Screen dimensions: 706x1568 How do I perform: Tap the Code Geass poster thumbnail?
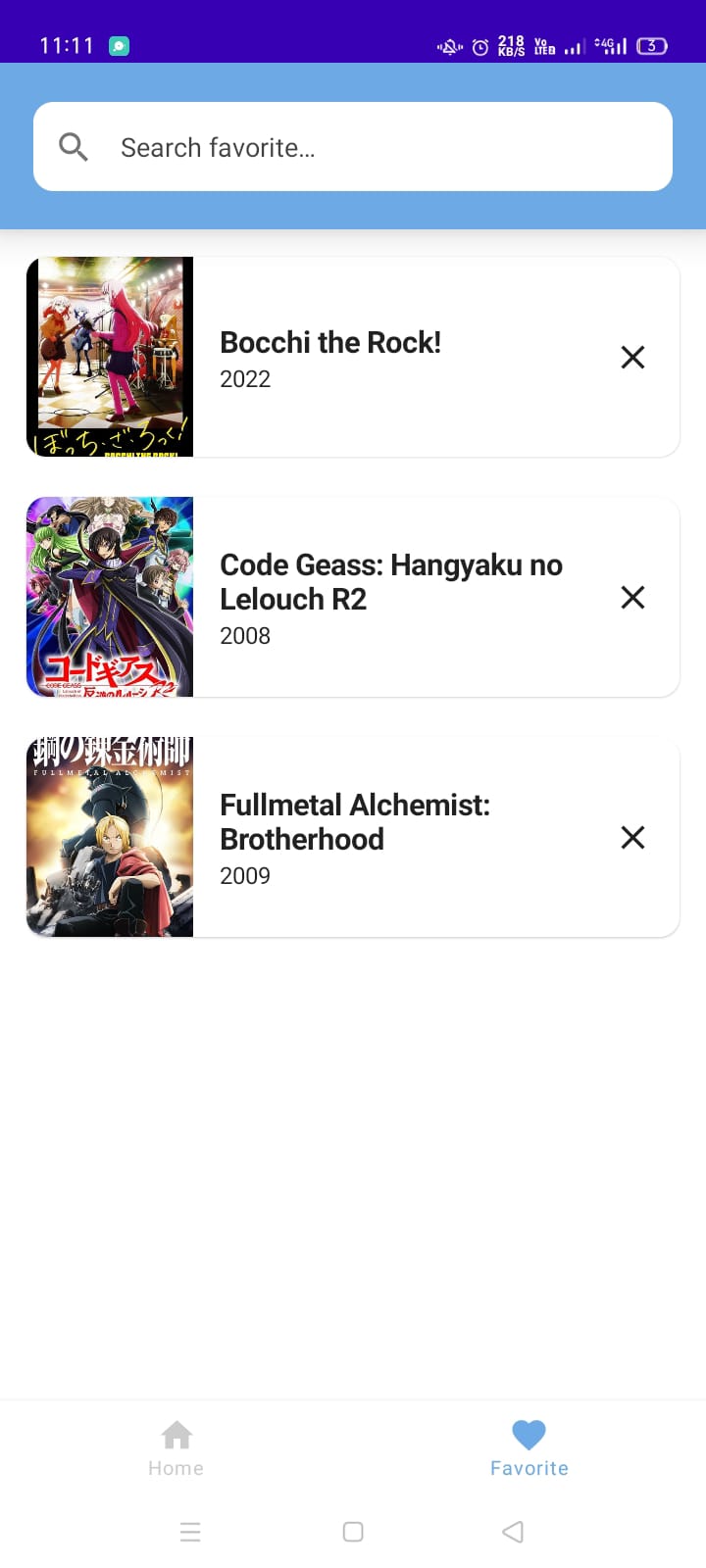pyautogui.click(x=110, y=597)
